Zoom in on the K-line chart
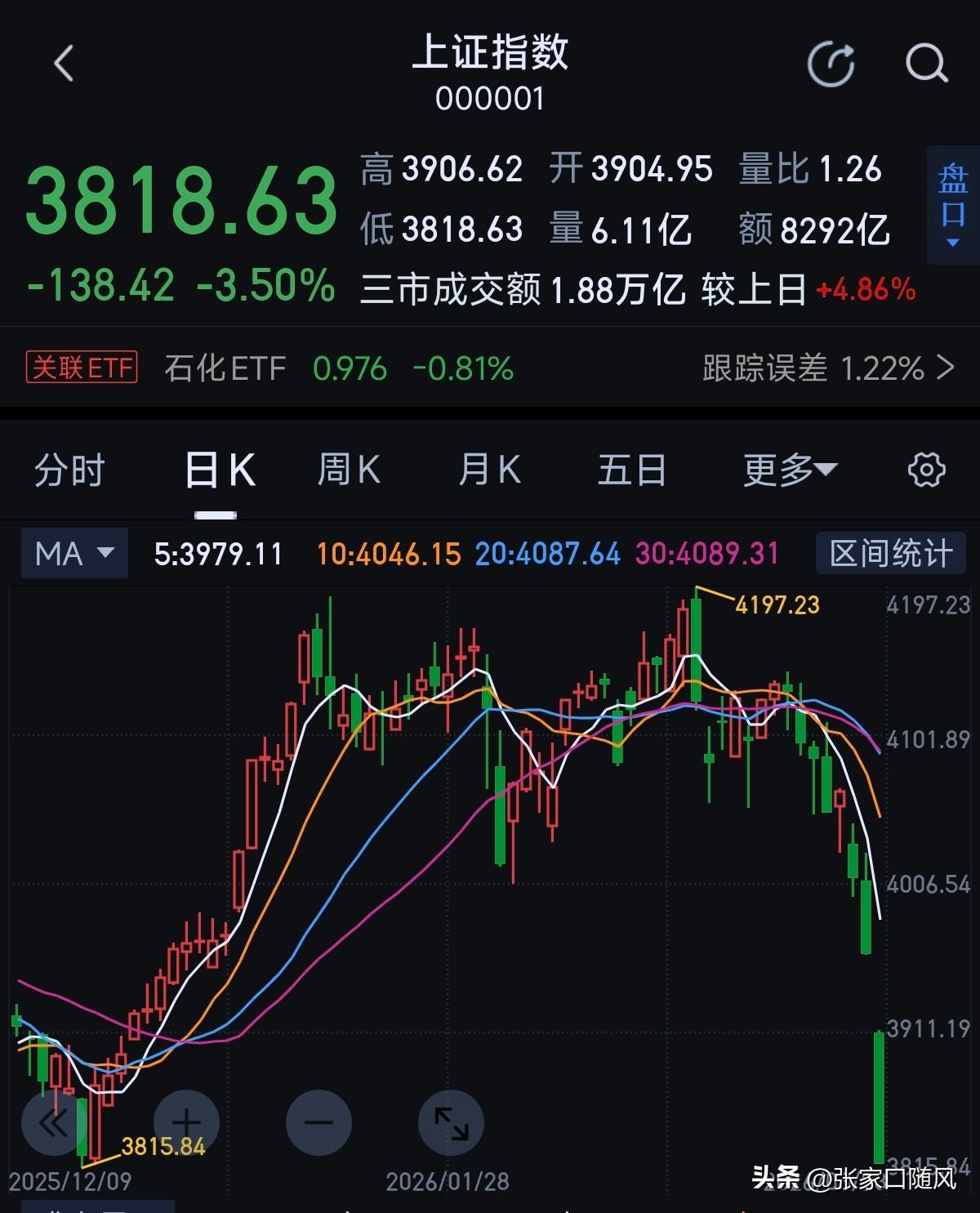The width and height of the screenshot is (980, 1213). [x=185, y=1122]
